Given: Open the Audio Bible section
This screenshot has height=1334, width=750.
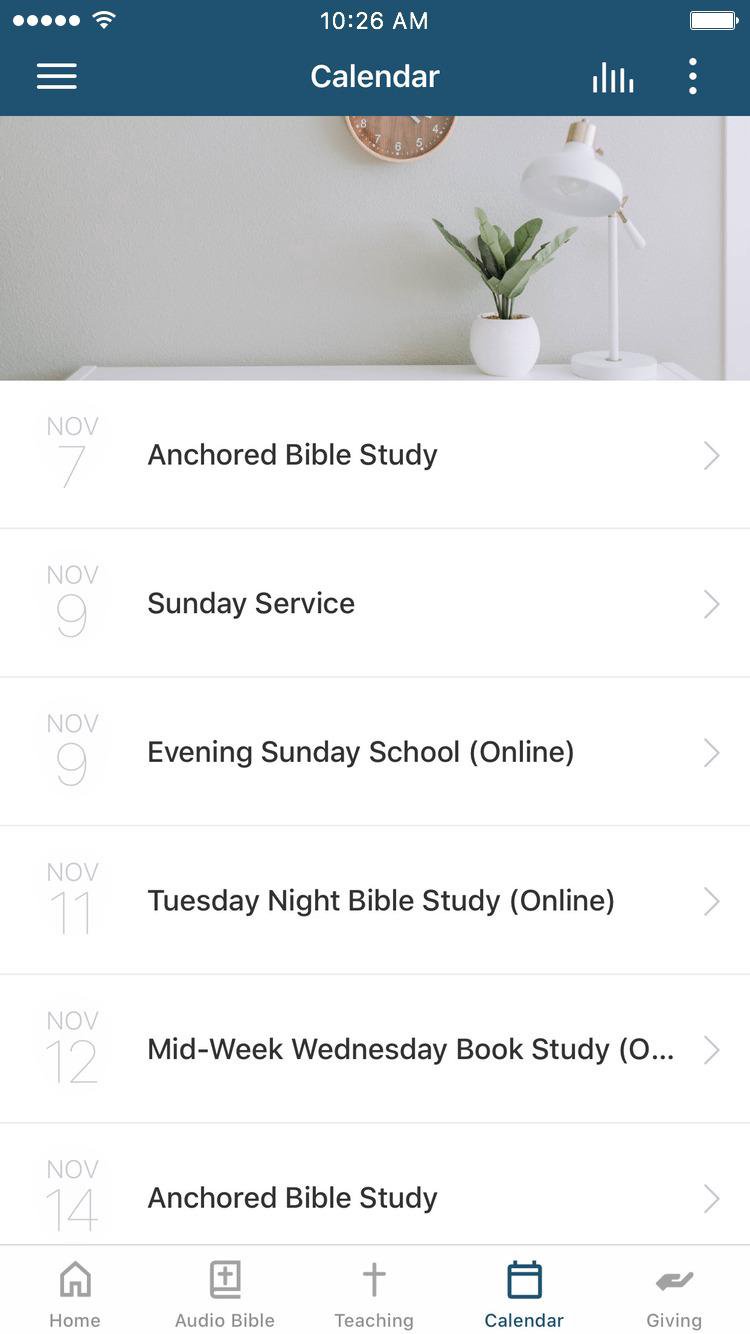Looking at the screenshot, I should 224,1290.
